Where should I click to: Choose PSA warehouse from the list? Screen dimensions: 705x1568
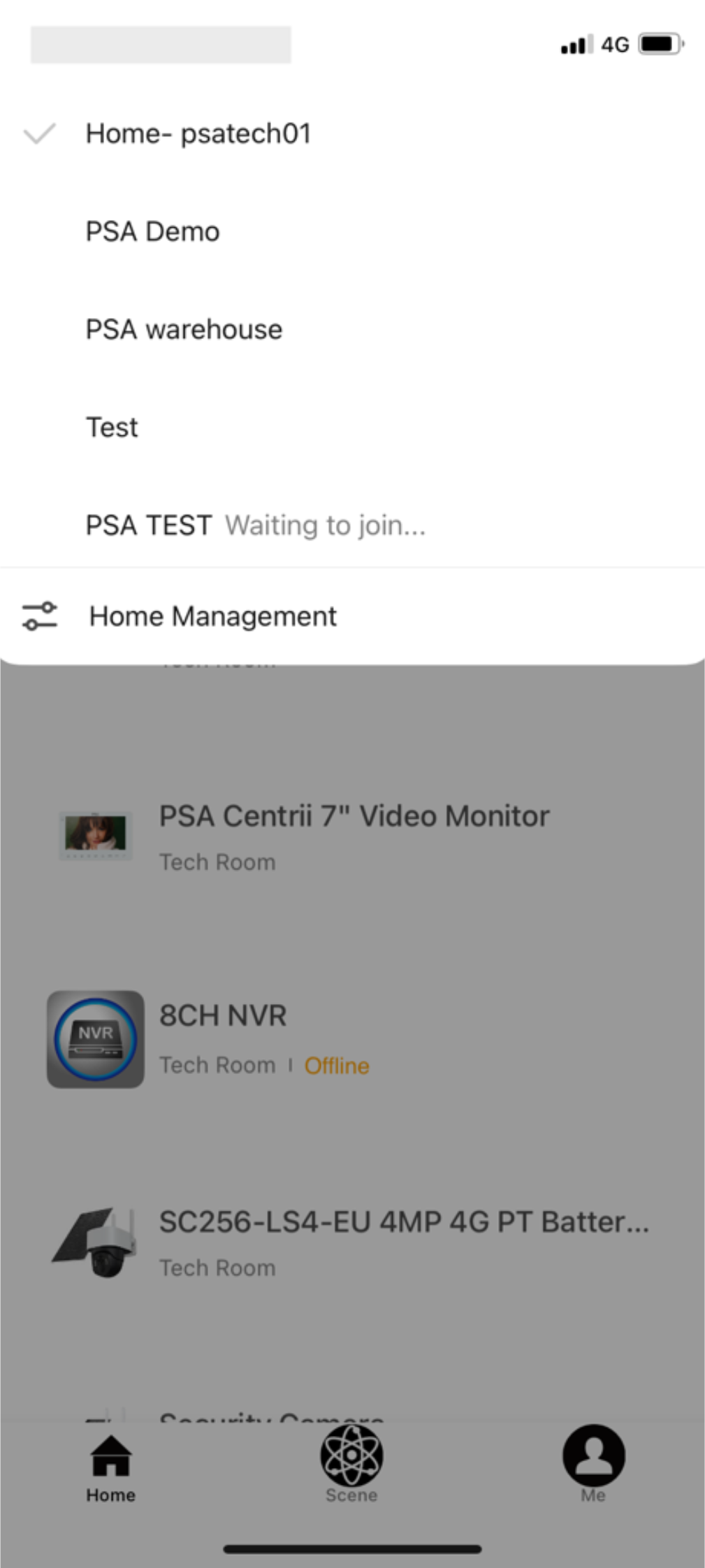[x=184, y=329]
